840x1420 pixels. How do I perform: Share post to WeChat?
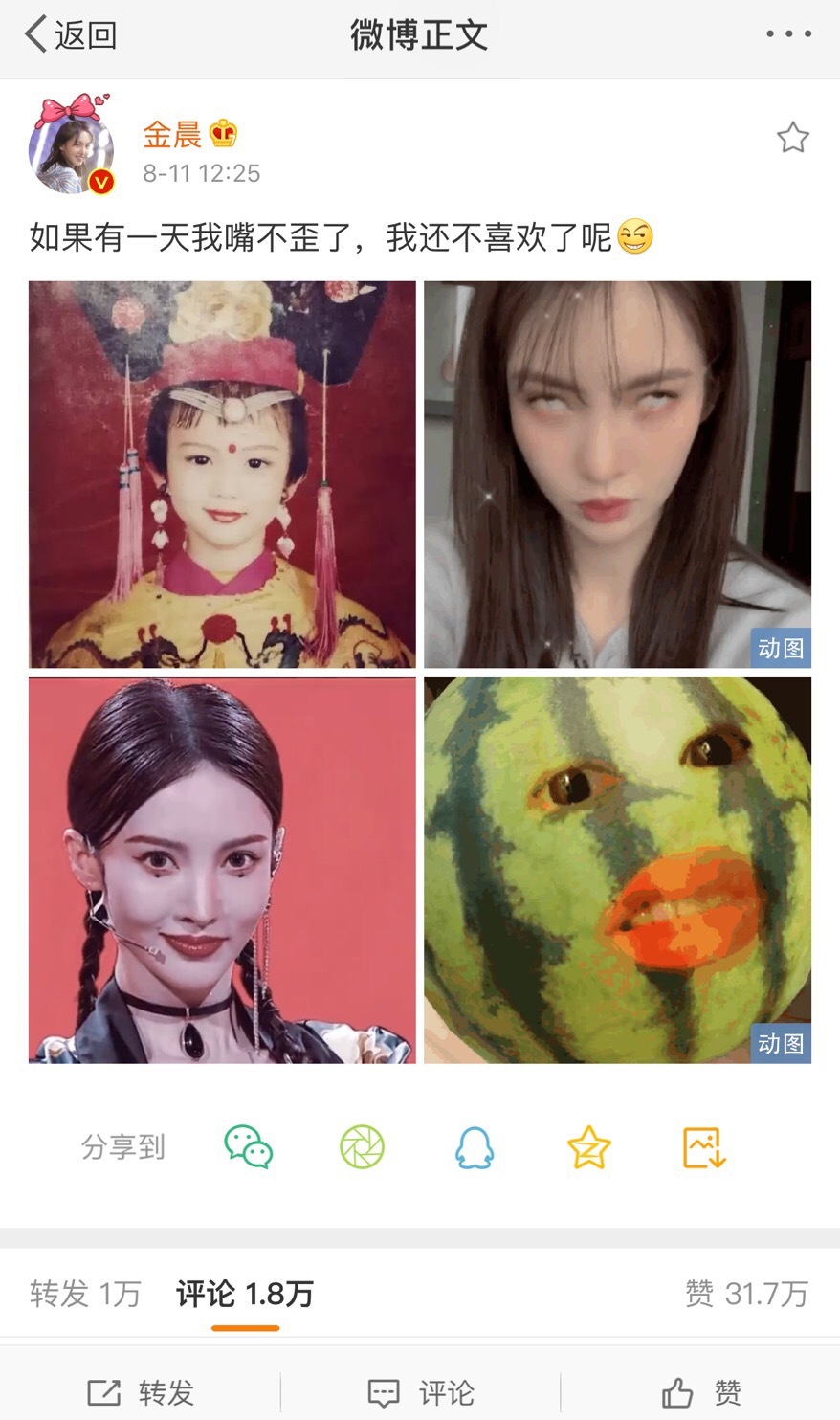click(x=248, y=1146)
